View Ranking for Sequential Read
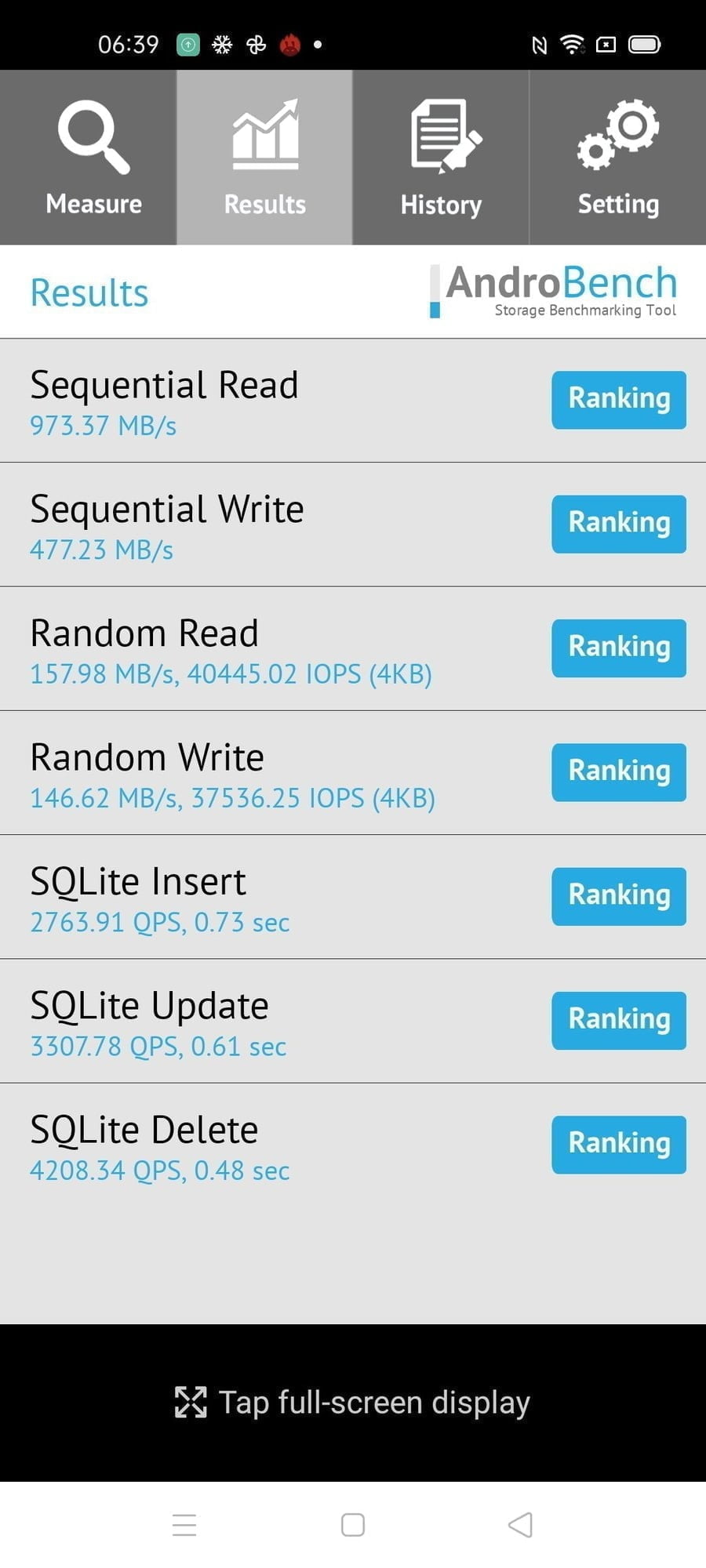 point(618,400)
